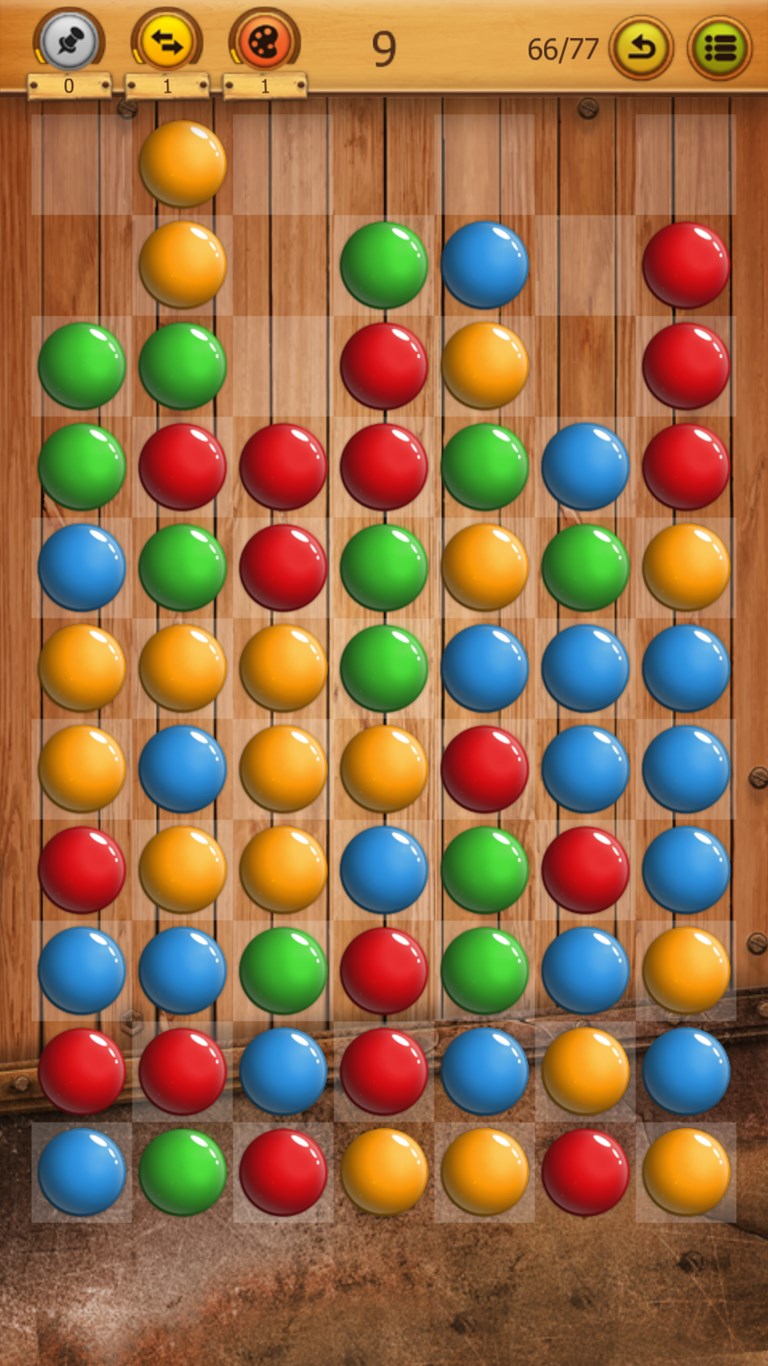Activate the swap arrows power-up
This screenshot has width=768, height=1366.
(x=166, y=42)
